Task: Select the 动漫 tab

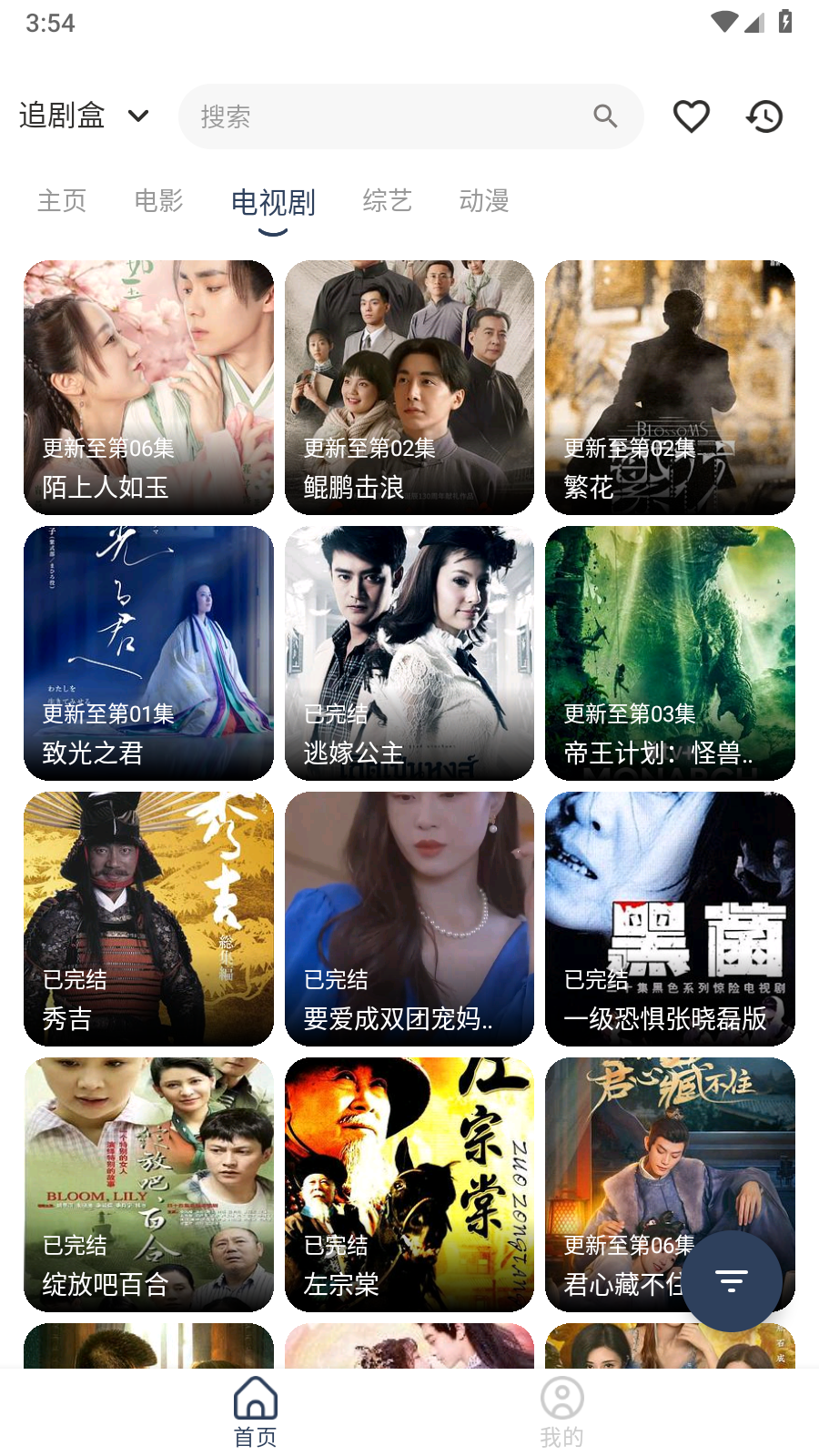Action: tap(484, 201)
